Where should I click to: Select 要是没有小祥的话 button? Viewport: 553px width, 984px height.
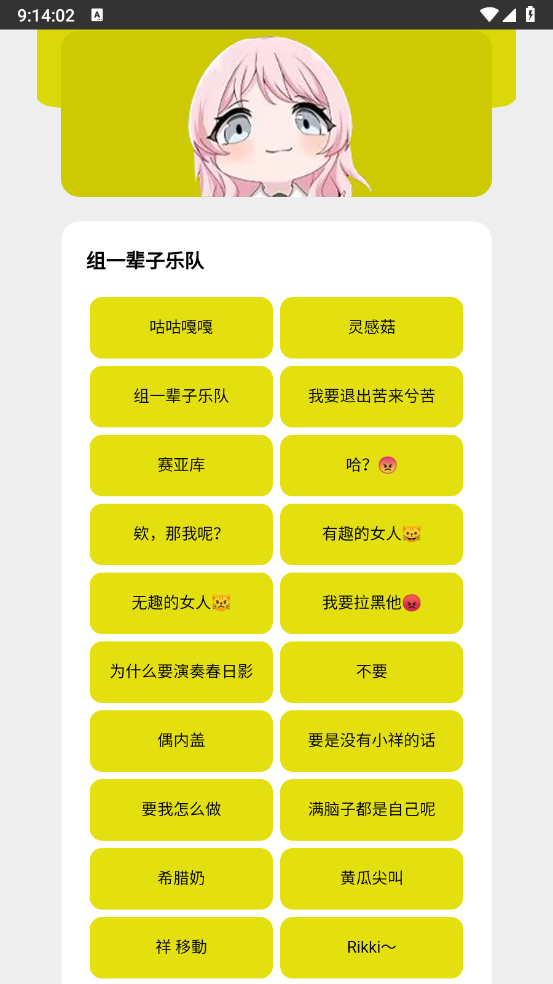tap(372, 741)
